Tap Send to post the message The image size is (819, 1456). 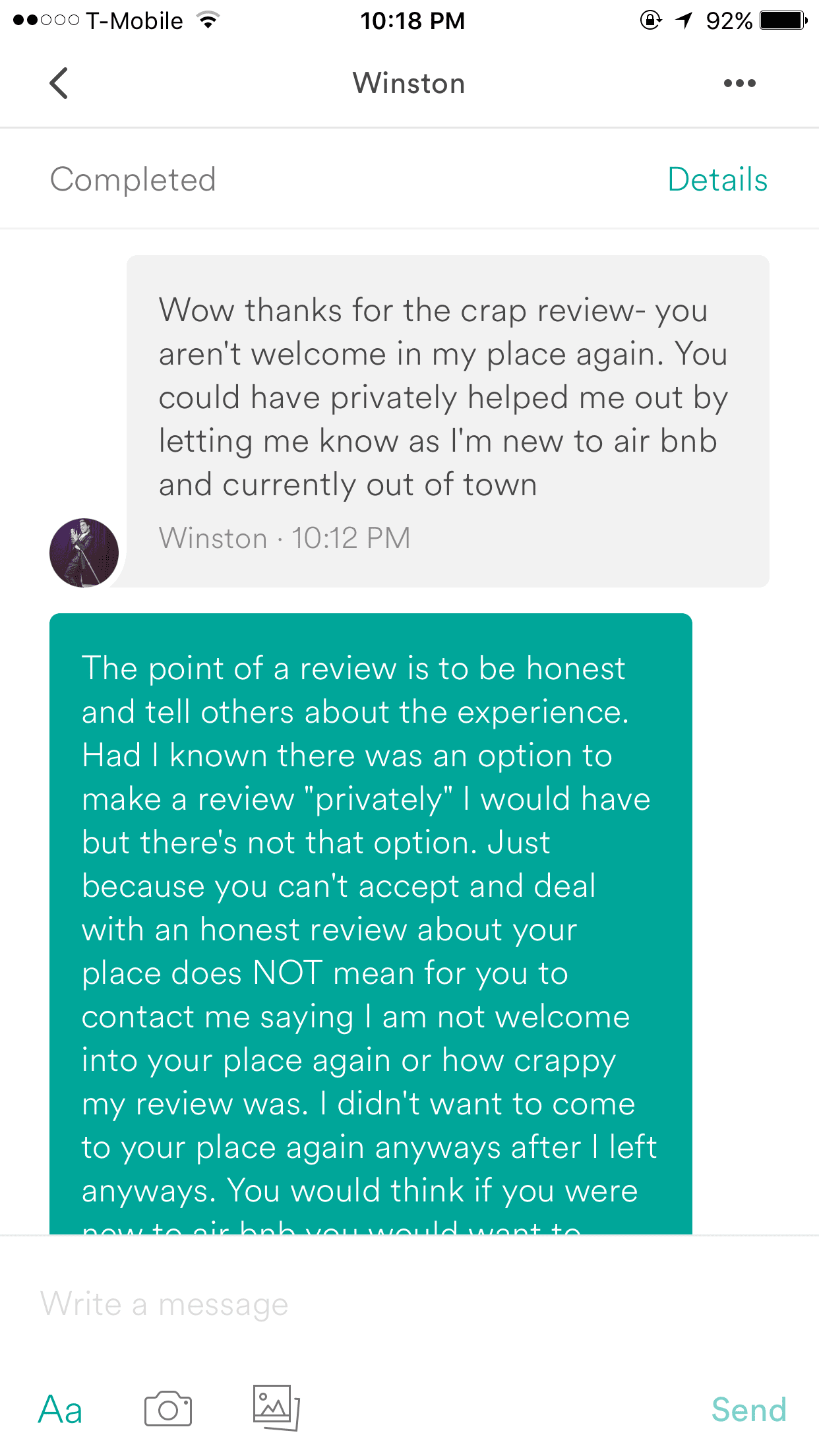tap(749, 1410)
